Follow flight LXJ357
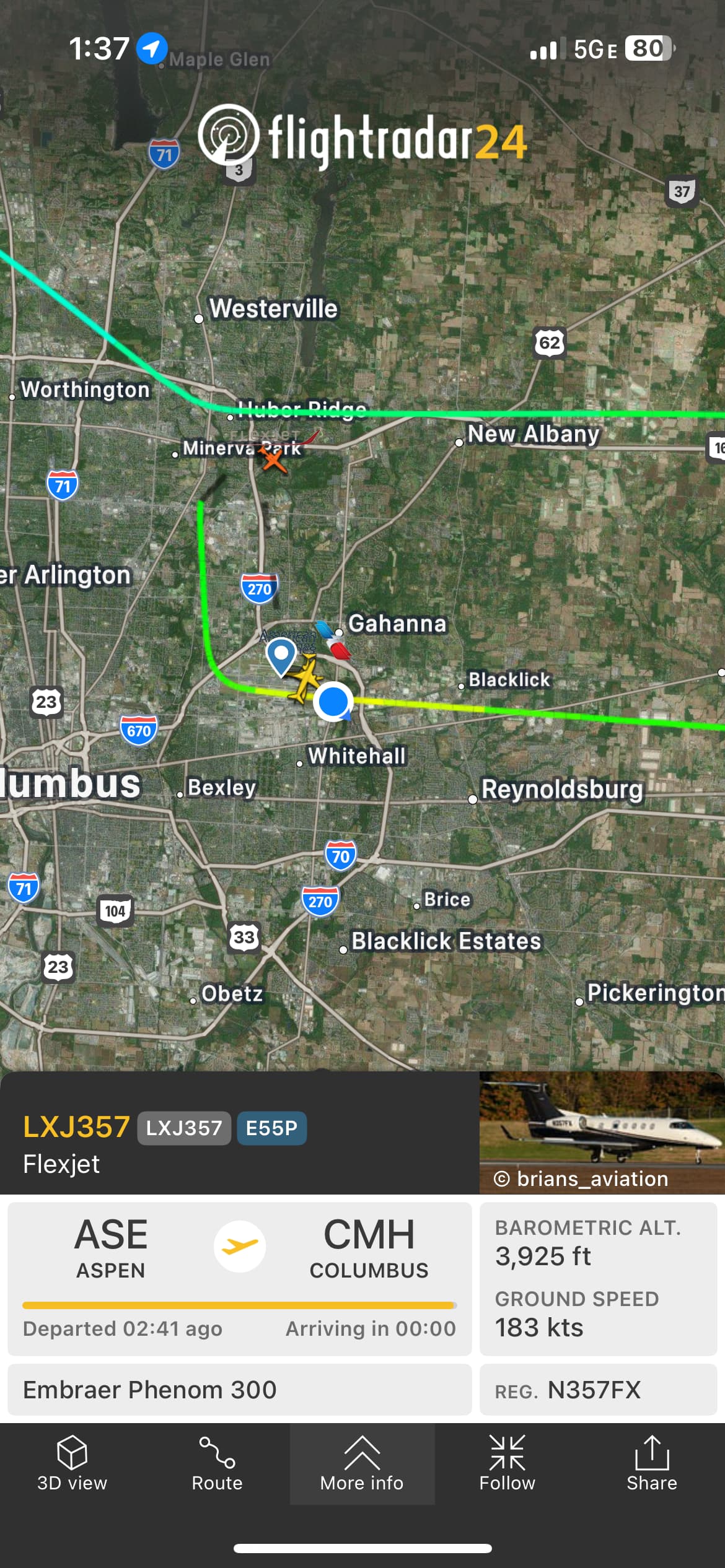This screenshot has width=725, height=1568. tap(507, 1464)
